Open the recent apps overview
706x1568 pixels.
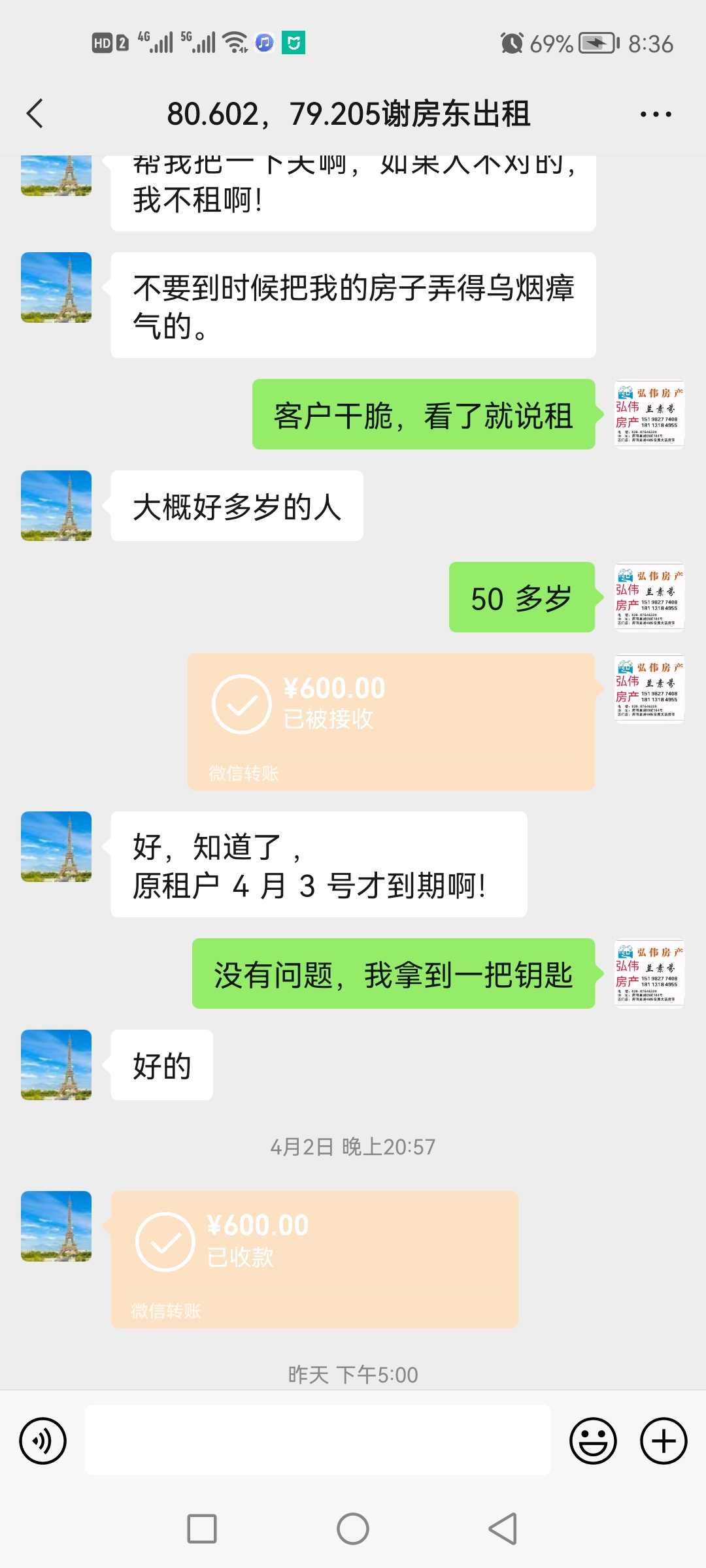click(x=202, y=1529)
